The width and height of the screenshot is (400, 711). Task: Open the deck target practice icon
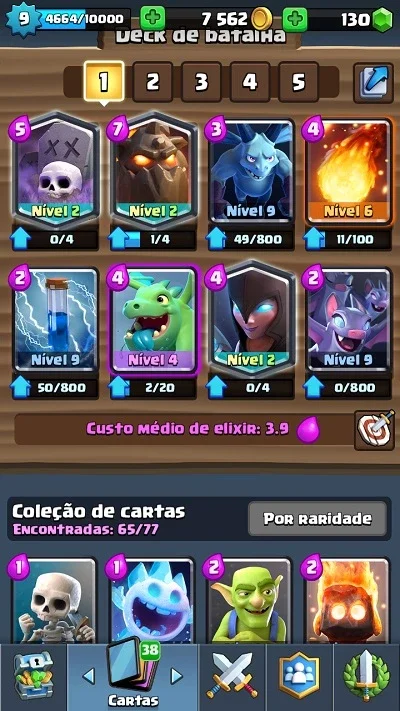(374, 429)
